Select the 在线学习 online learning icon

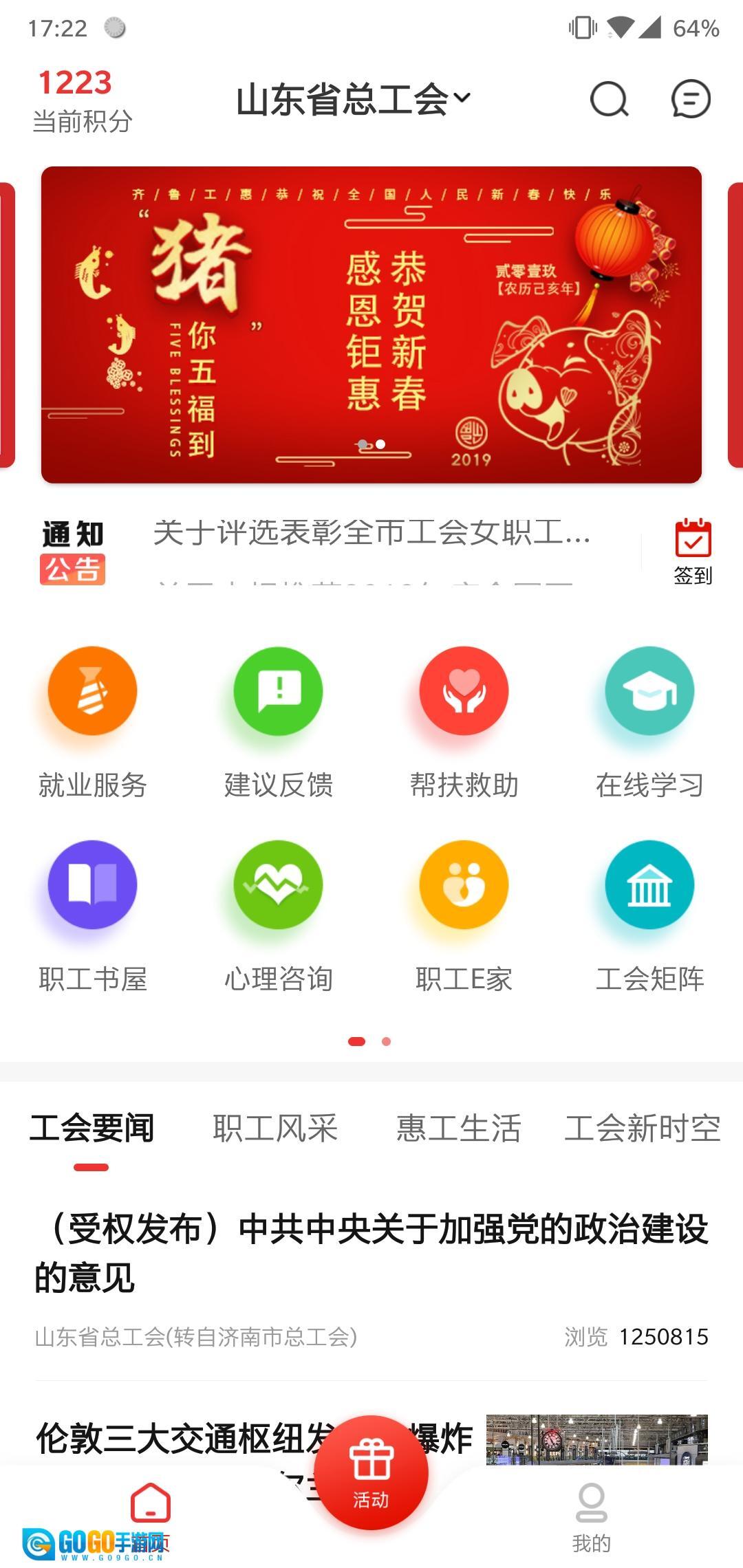click(x=649, y=692)
